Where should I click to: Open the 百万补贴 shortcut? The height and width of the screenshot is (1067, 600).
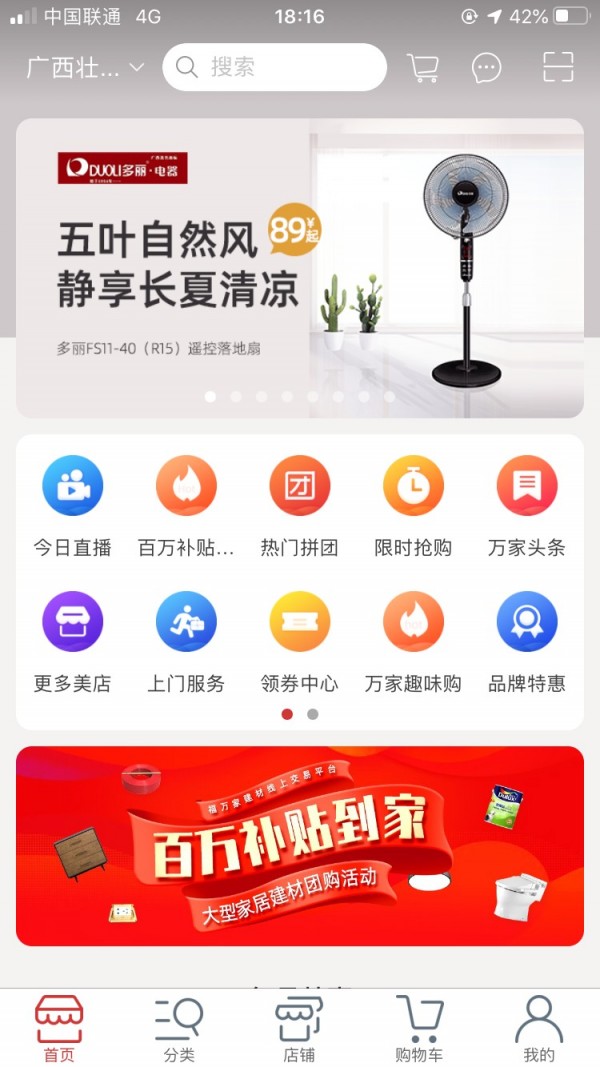[x=186, y=506]
